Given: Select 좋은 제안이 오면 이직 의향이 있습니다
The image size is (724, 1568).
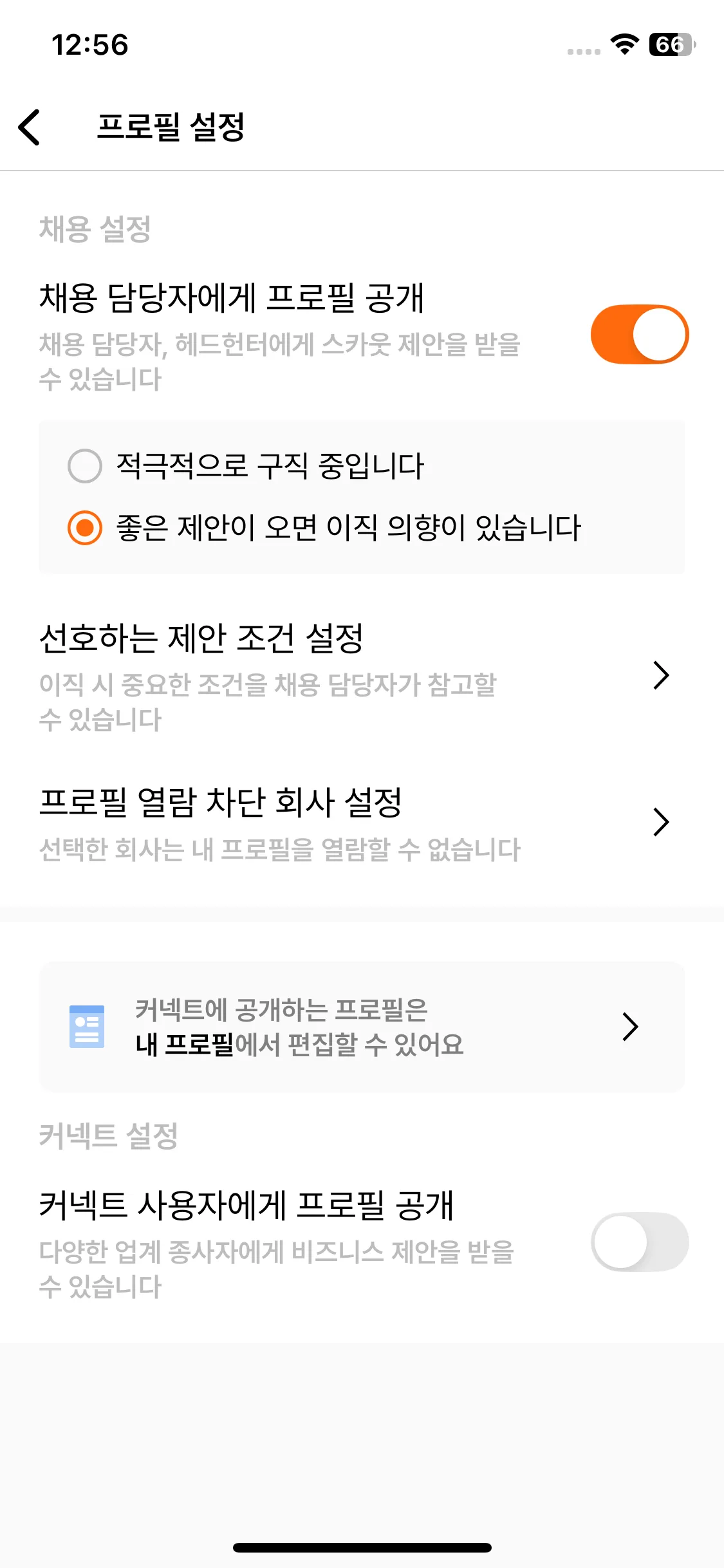Looking at the screenshot, I should pyautogui.click(x=85, y=528).
